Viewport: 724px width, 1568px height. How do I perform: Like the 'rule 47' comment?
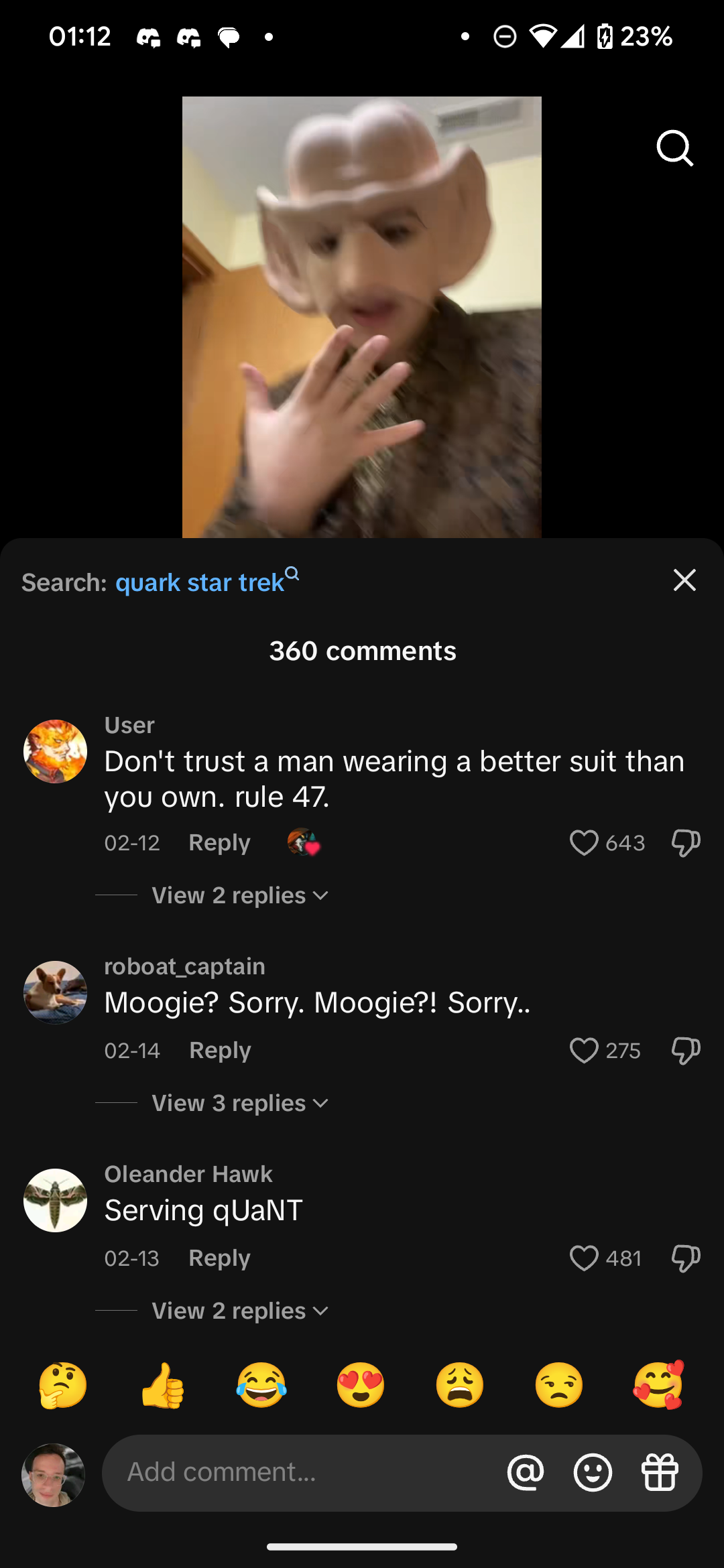pos(583,843)
